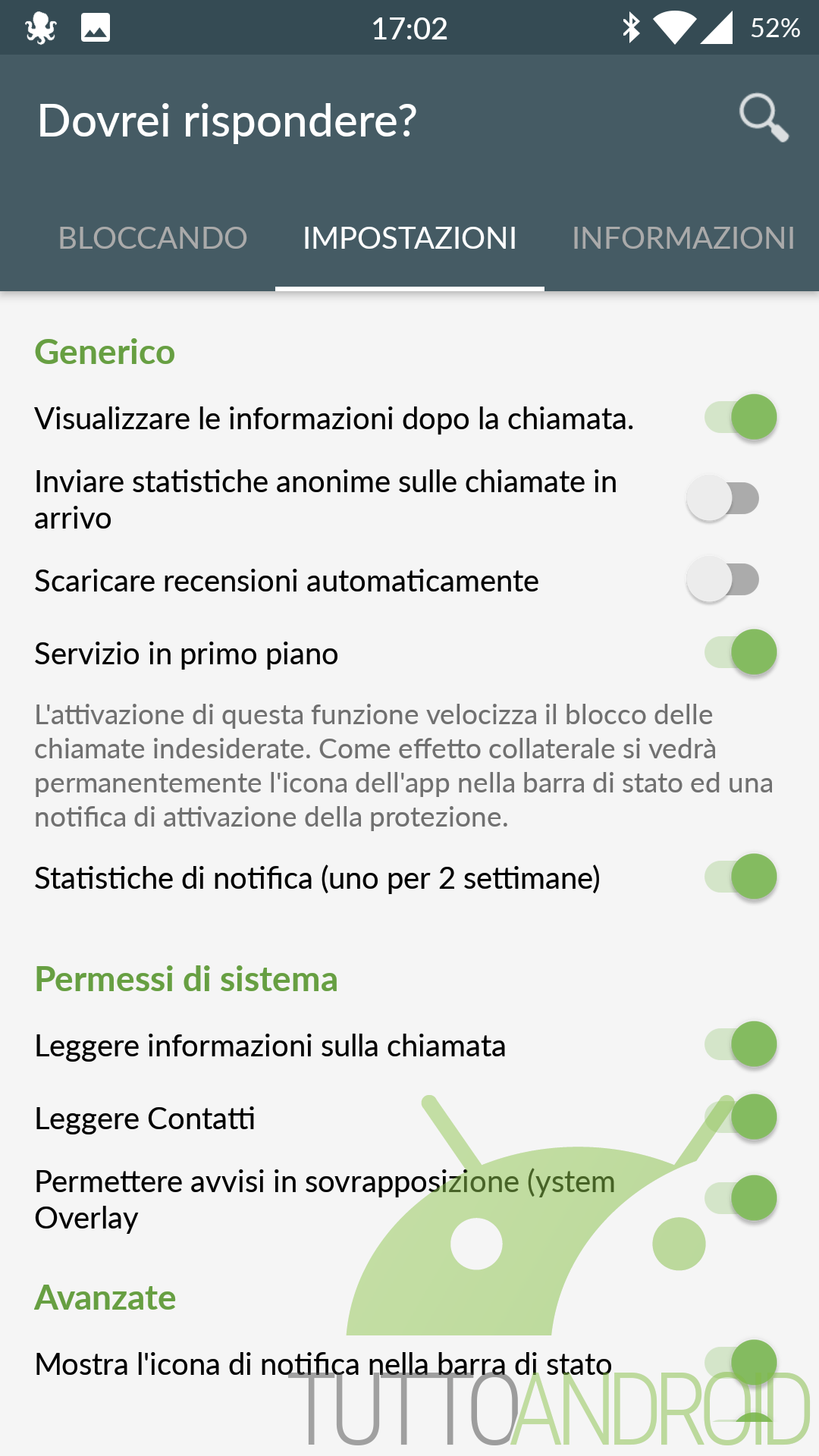
Task: Select the IMPOSTAZIONI tab
Action: 409,238
